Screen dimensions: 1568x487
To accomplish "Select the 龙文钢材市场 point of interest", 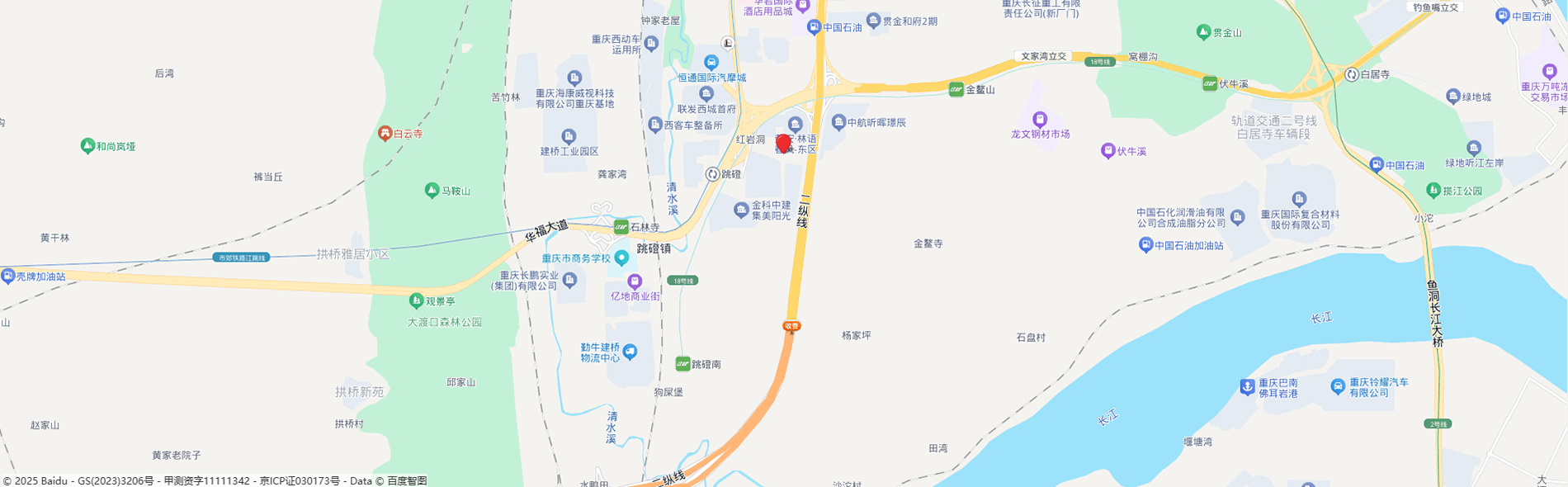I will 1040,119.
